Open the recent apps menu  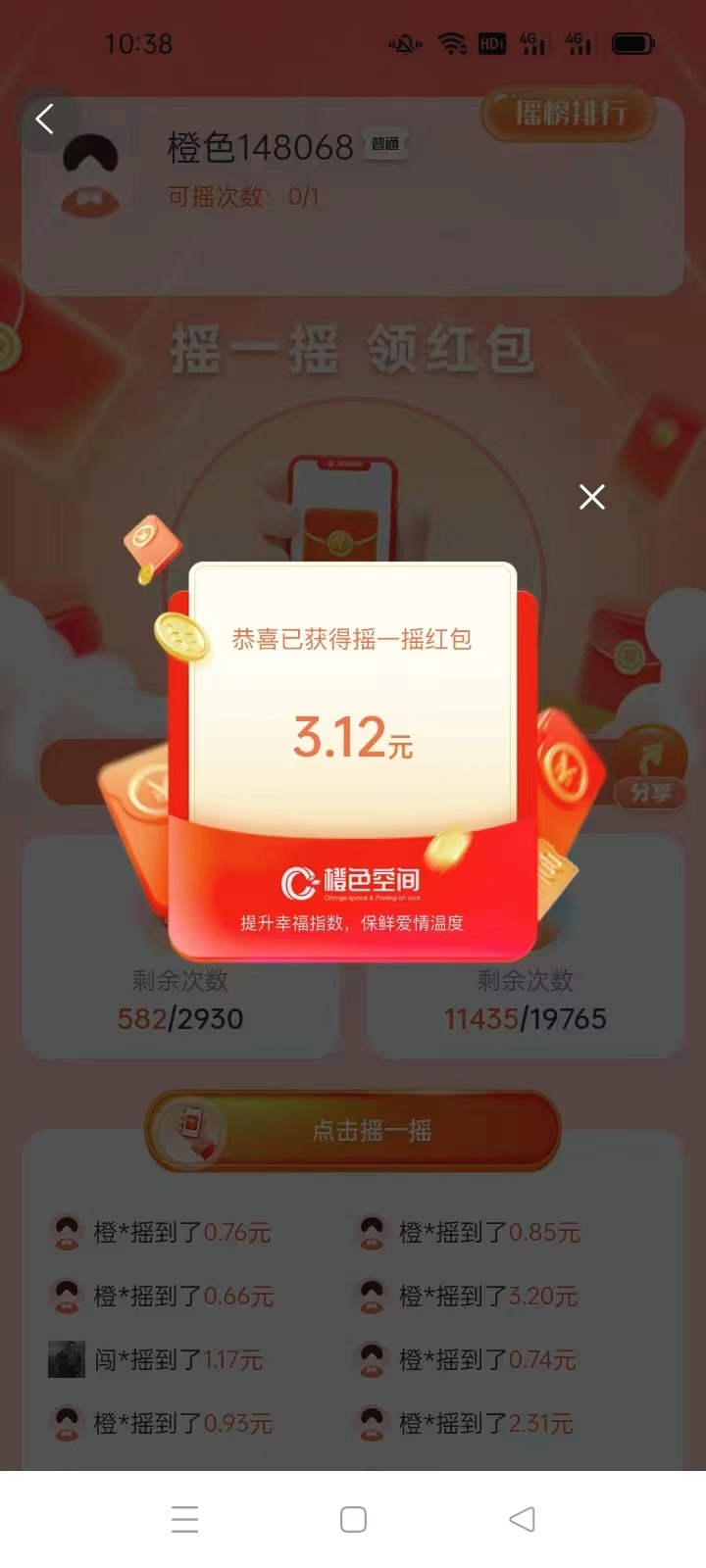click(184, 1519)
